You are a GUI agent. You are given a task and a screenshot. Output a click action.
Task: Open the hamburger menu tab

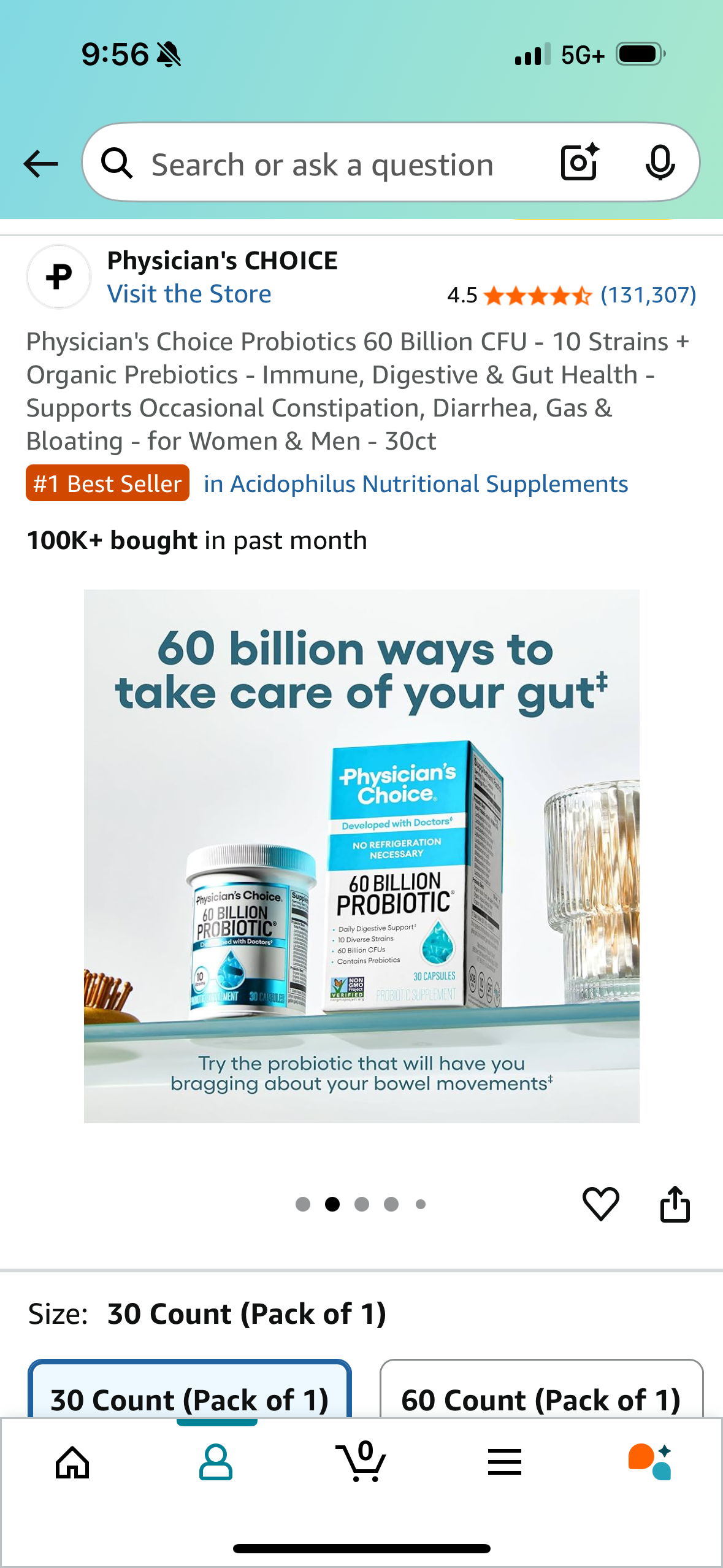click(x=505, y=1462)
